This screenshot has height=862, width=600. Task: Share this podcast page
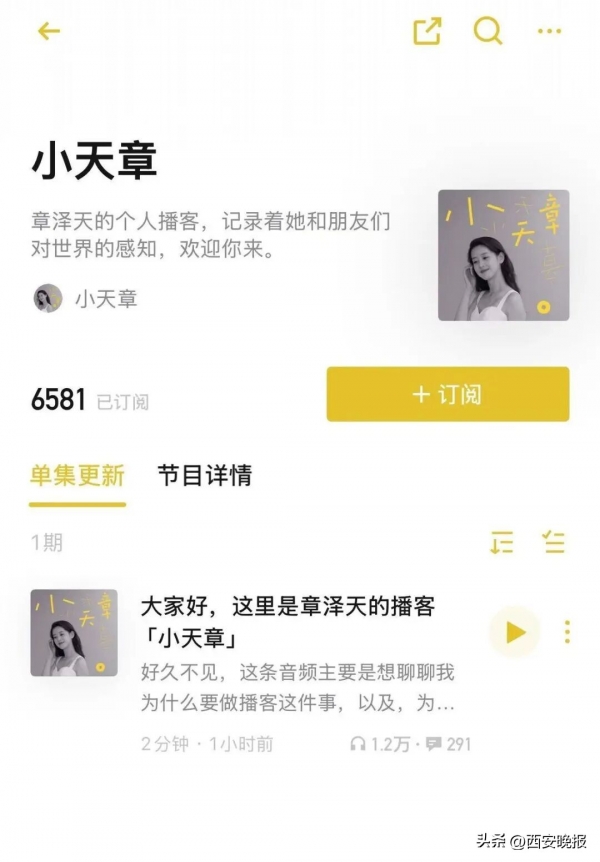427,31
